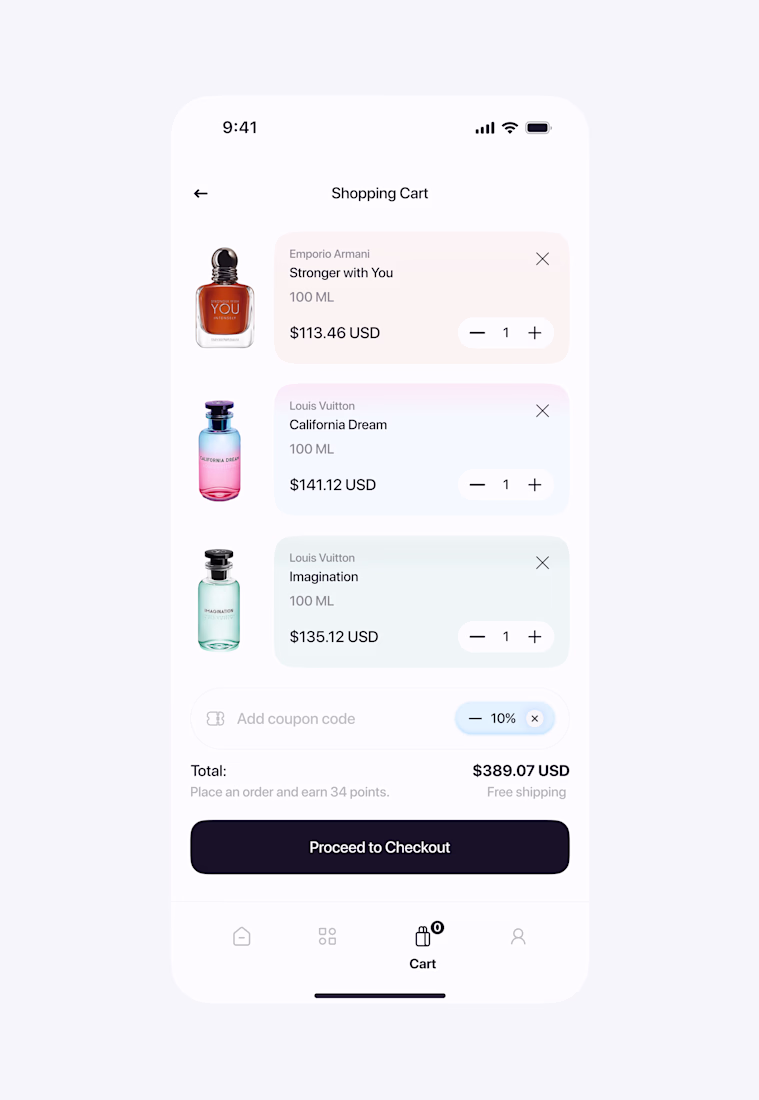Switch to the Home tab

[x=242, y=937]
